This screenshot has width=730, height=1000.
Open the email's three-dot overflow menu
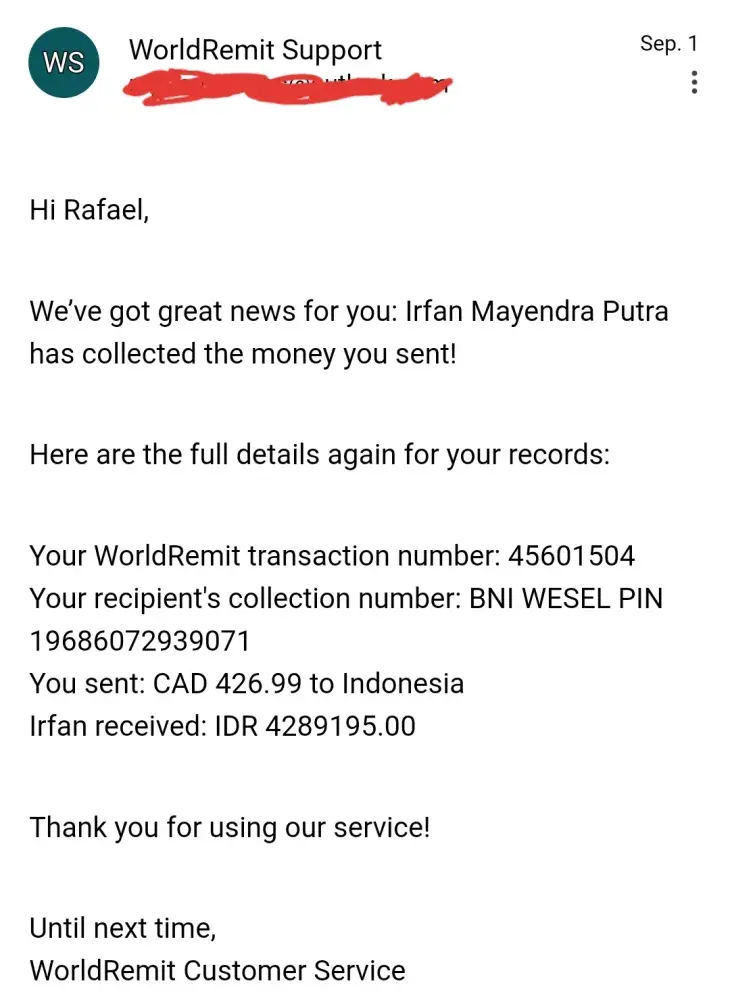(x=694, y=83)
